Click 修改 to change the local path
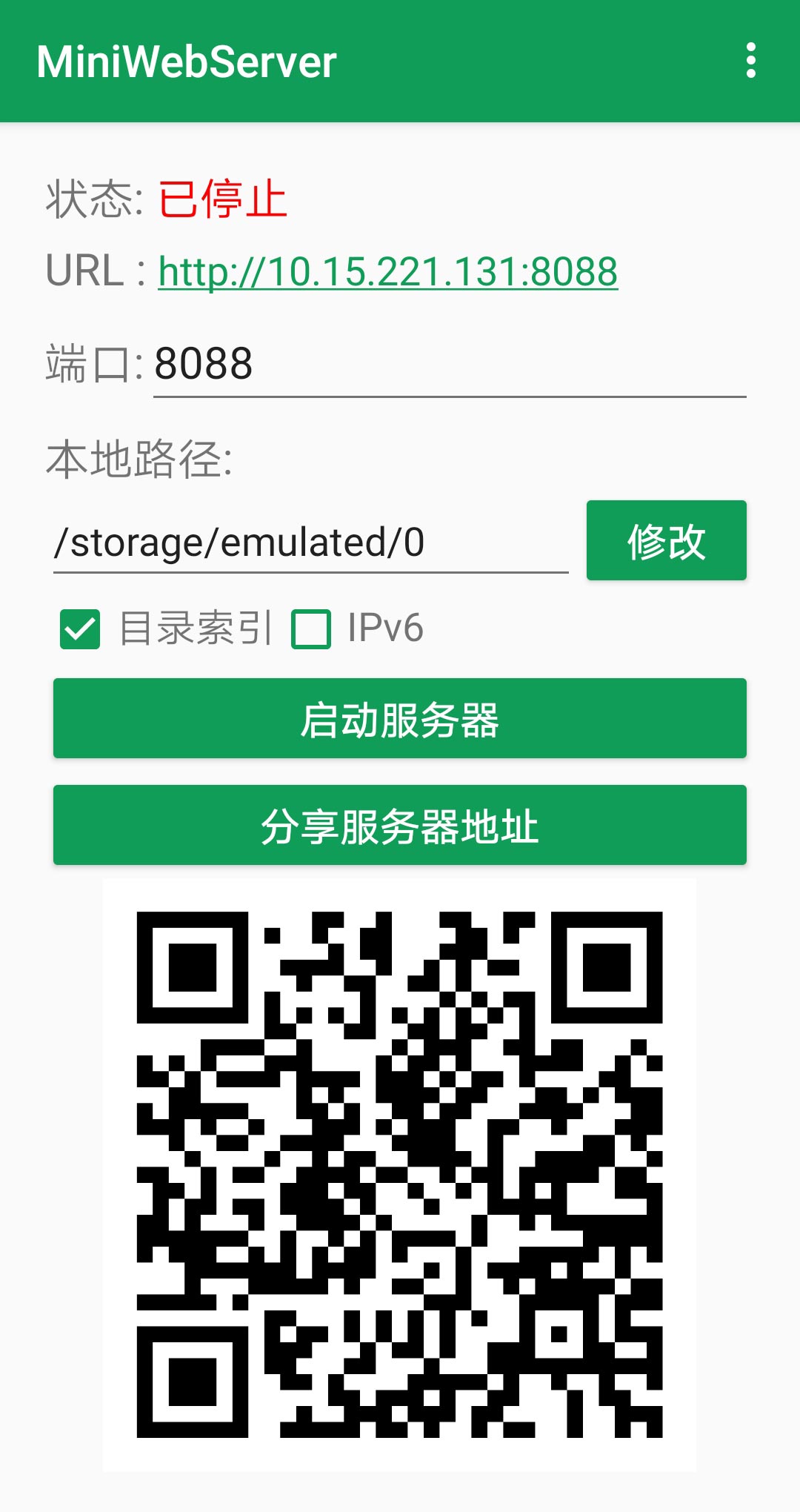Viewport: 800px width, 1512px height. click(x=666, y=541)
